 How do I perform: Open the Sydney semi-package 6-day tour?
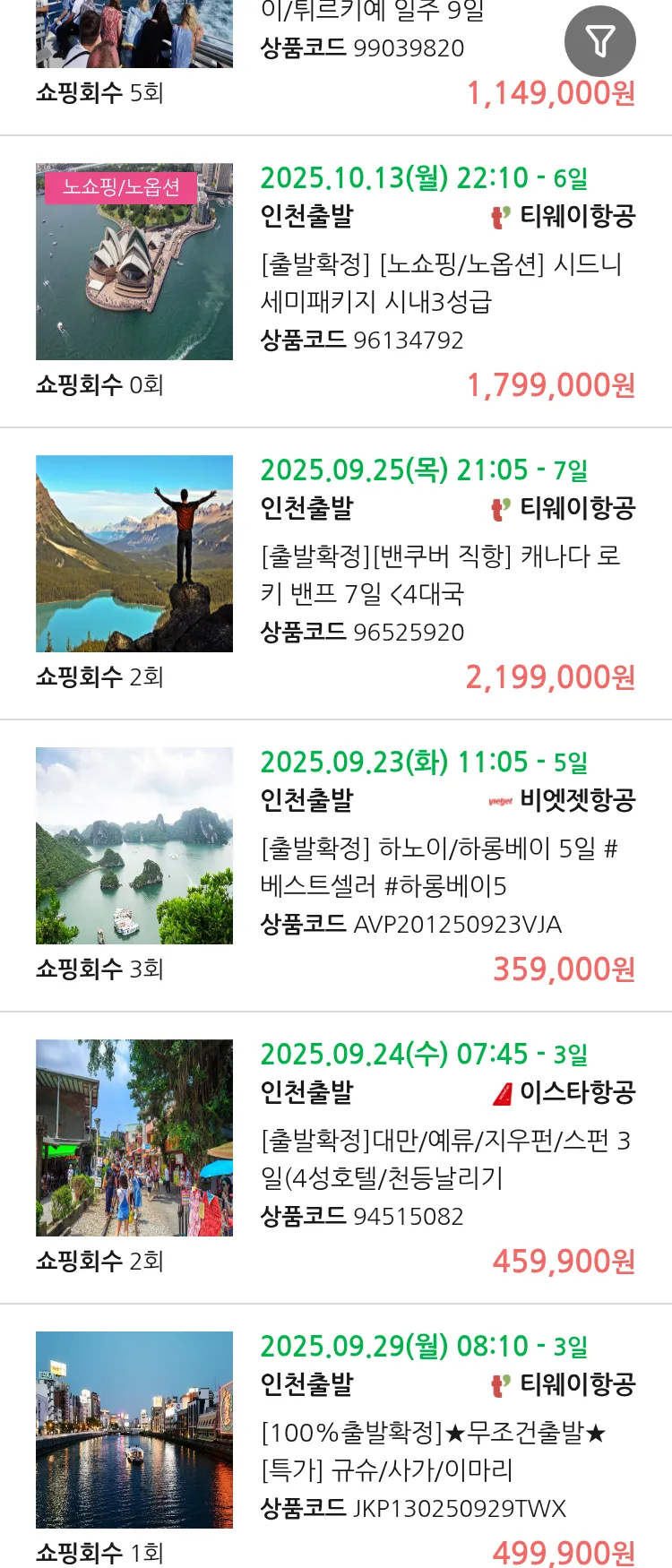(439, 282)
